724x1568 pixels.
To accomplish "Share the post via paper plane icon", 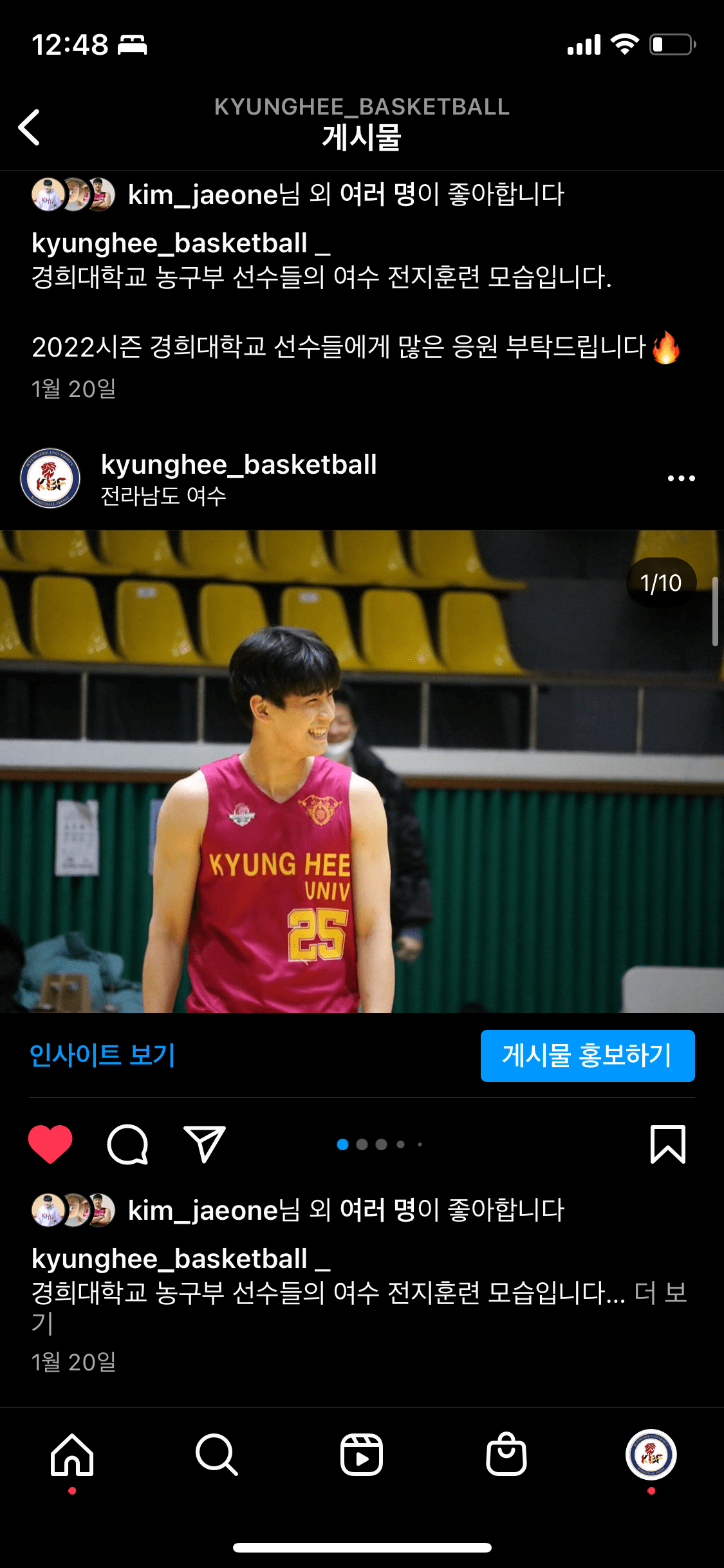I will pos(204,1144).
